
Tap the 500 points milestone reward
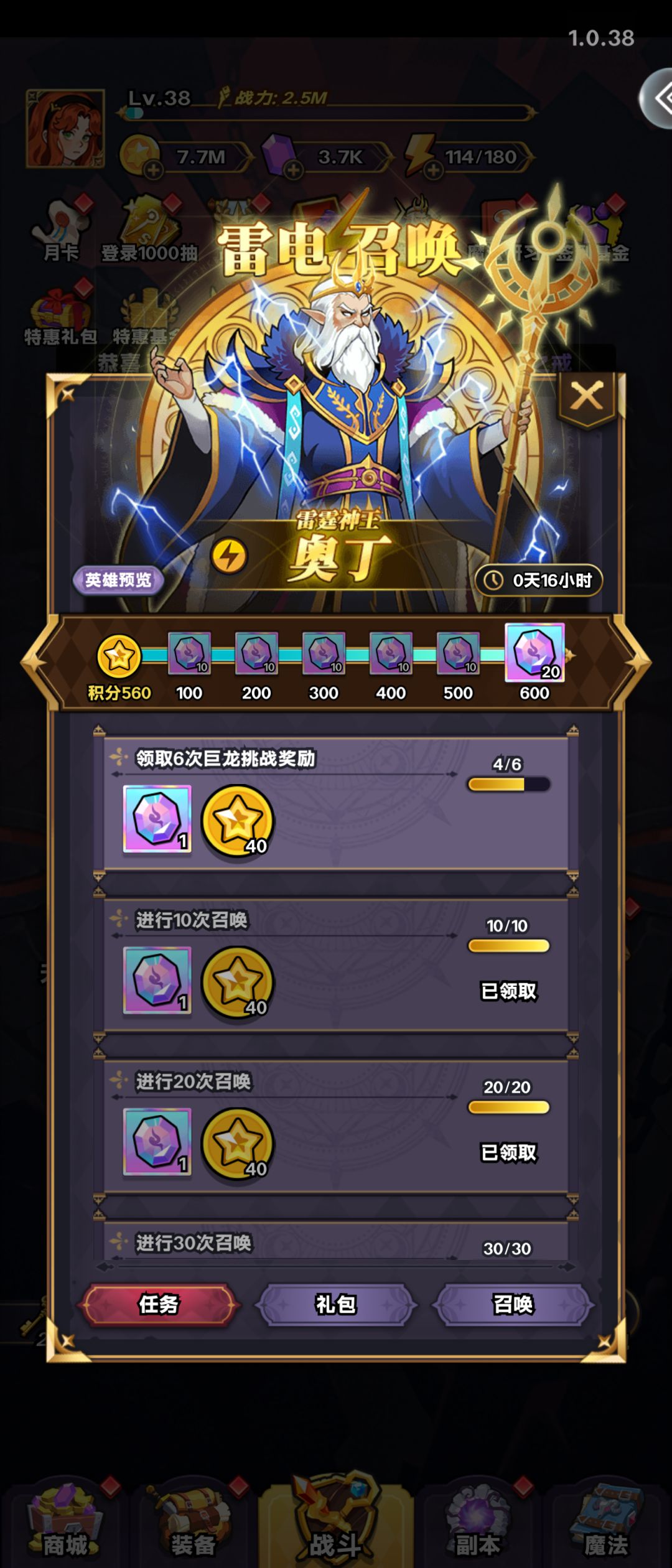click(x=458, y=653)
